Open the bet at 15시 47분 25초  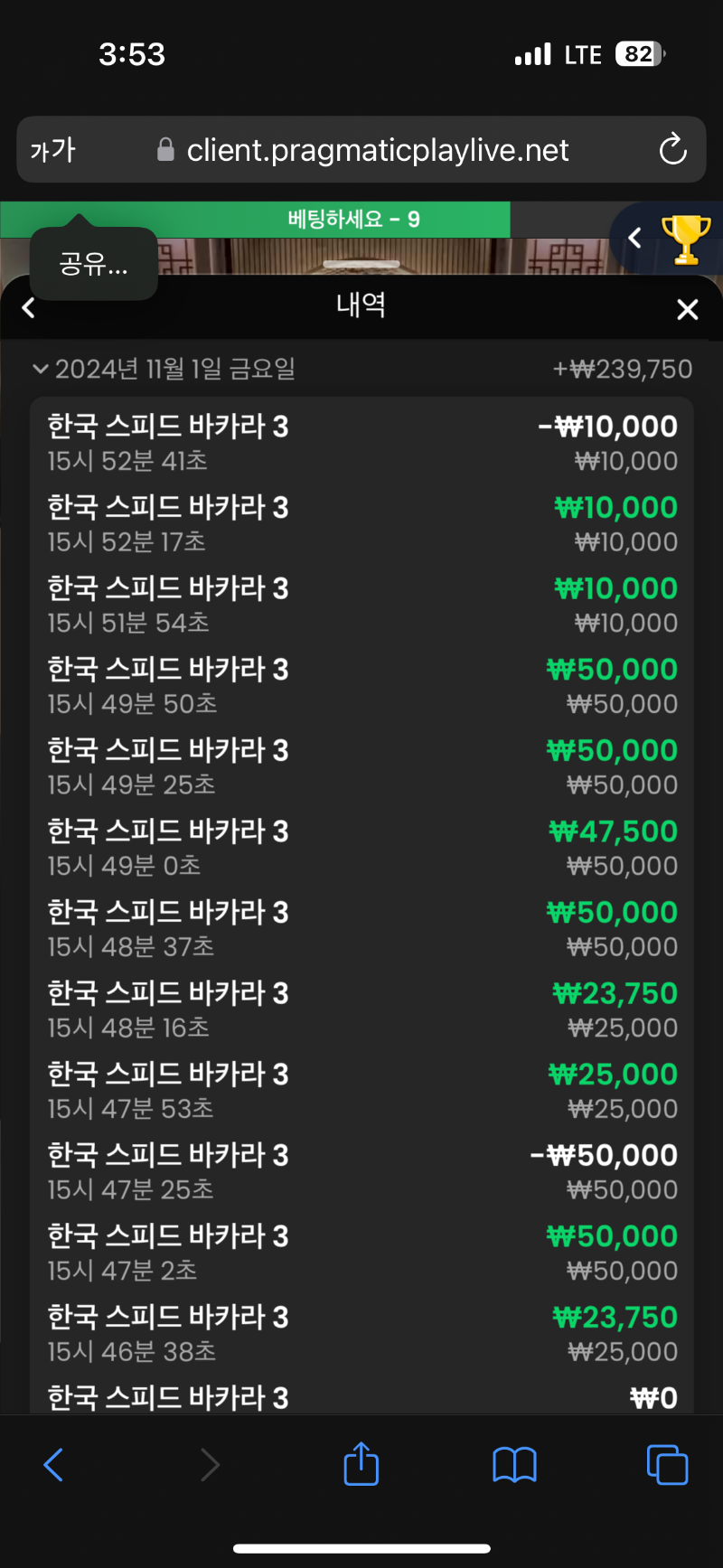tap(361, 1171)
